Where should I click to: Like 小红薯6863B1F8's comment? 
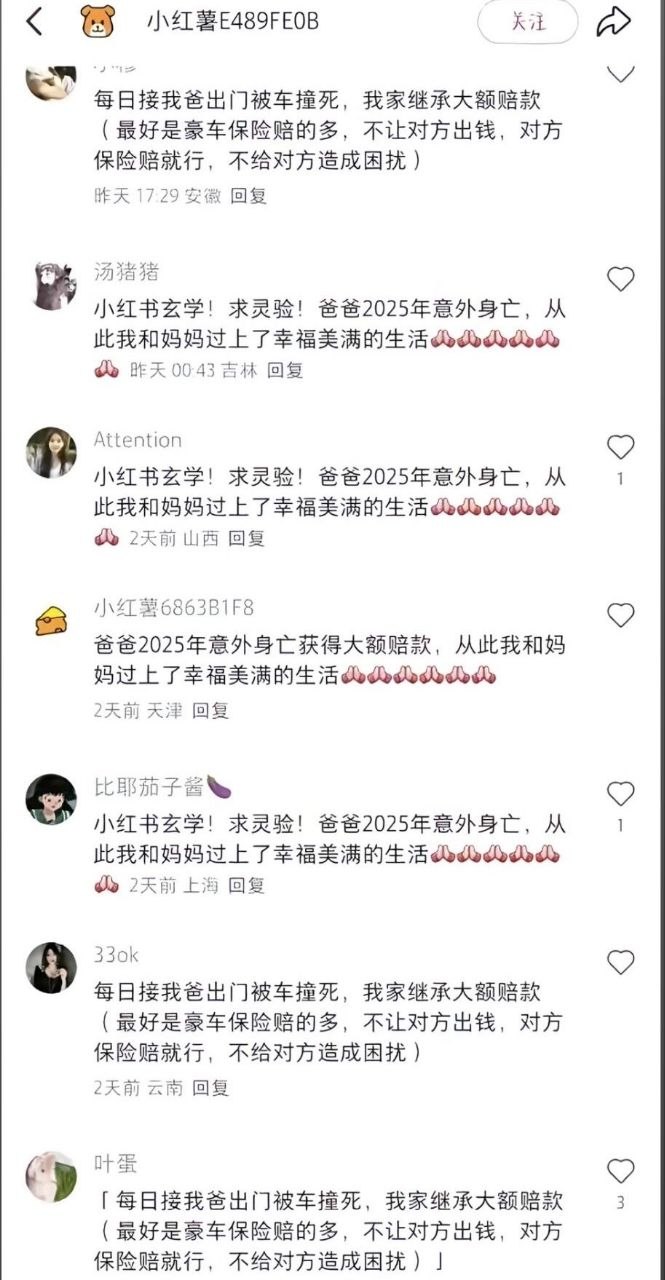621,615
